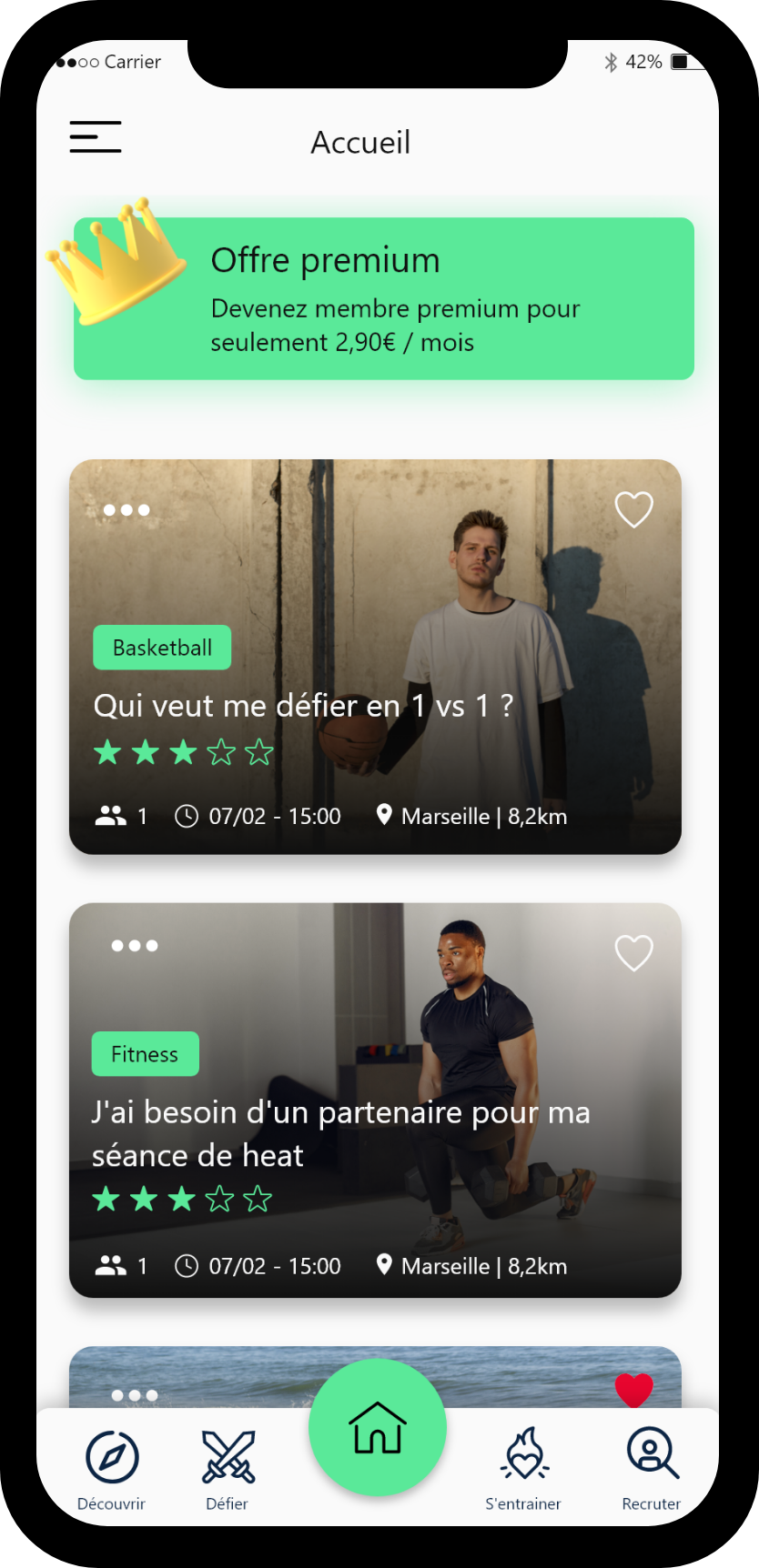Open the three-dot menu on the Basketball card
This screenshot has height=1568, width=759.
pyautogui.click(x=126, y=510)
